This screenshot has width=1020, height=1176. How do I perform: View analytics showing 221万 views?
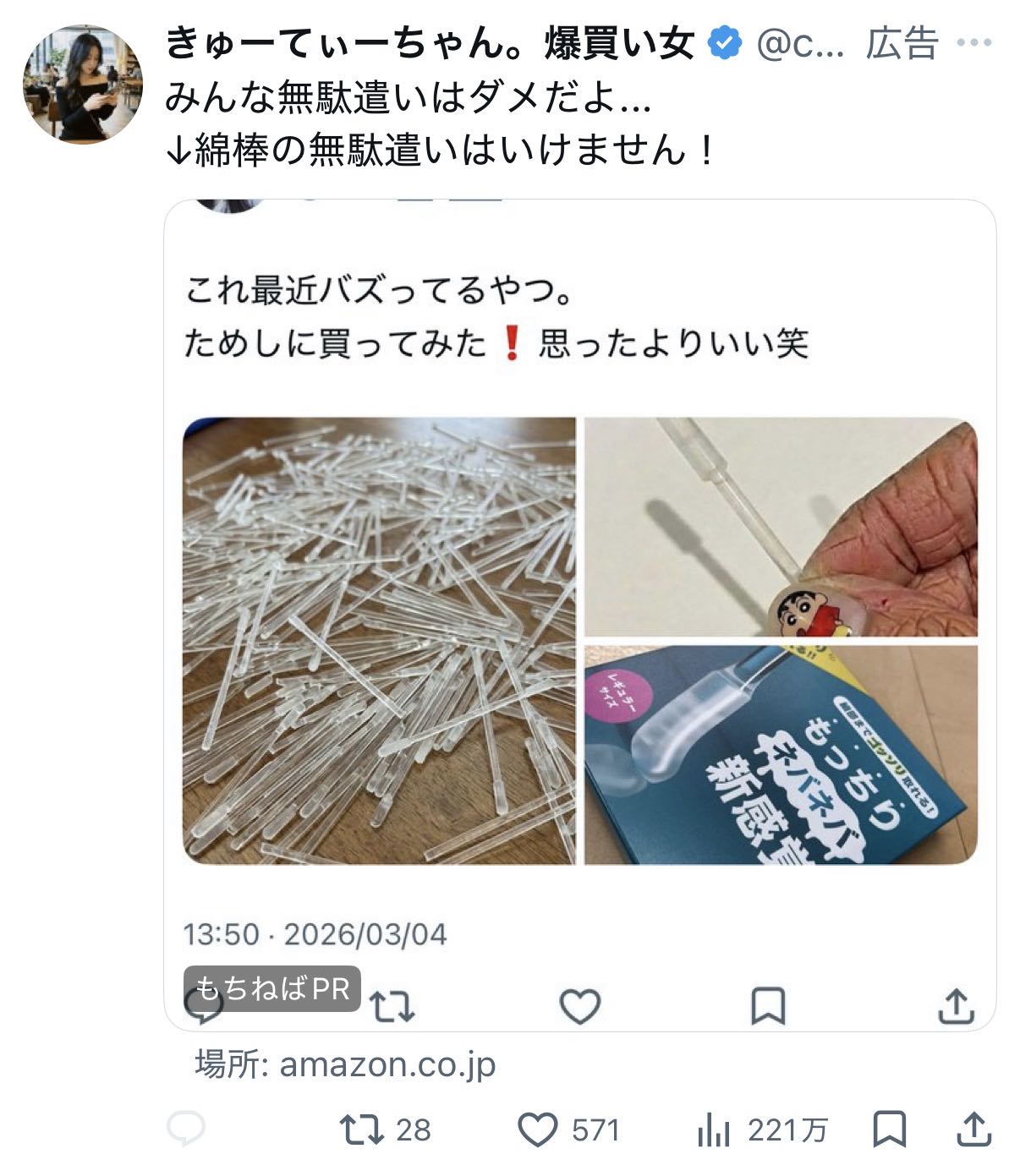click(x=714, y=1130)
